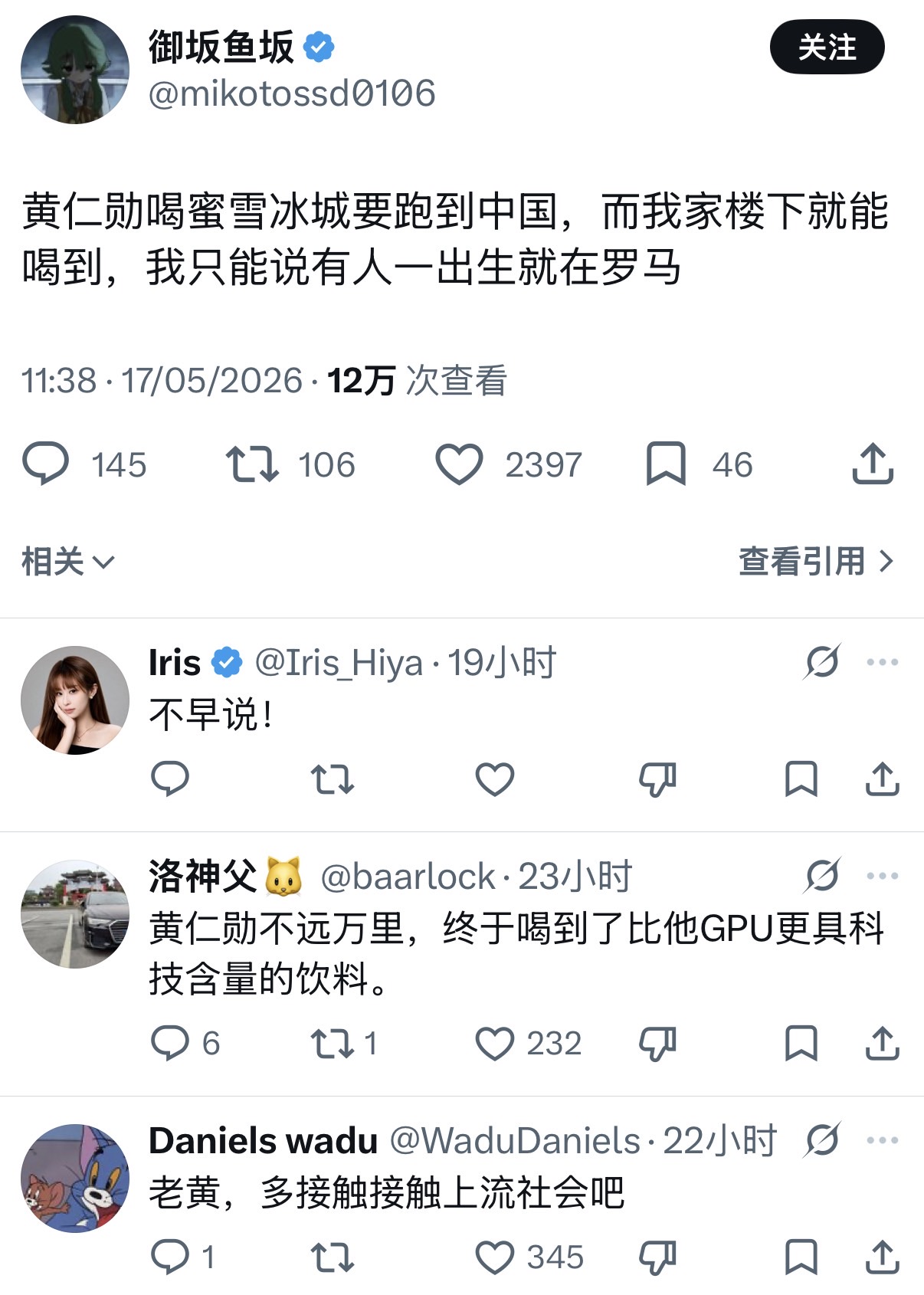The image size is (924, 1295).
Task: Share Daniels wadu's reply
Action: point(882,1257)
